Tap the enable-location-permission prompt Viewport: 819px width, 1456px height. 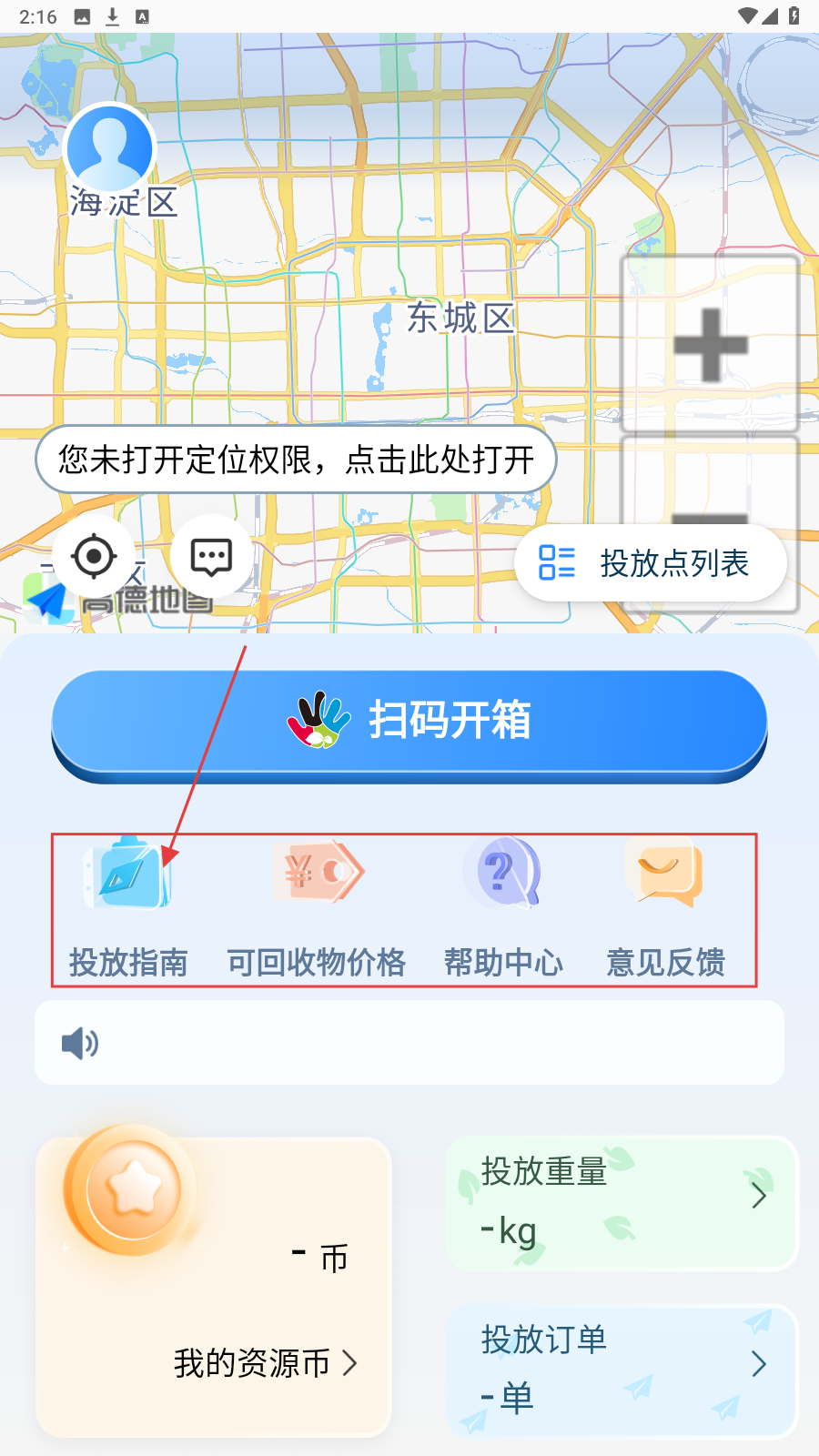296,460
